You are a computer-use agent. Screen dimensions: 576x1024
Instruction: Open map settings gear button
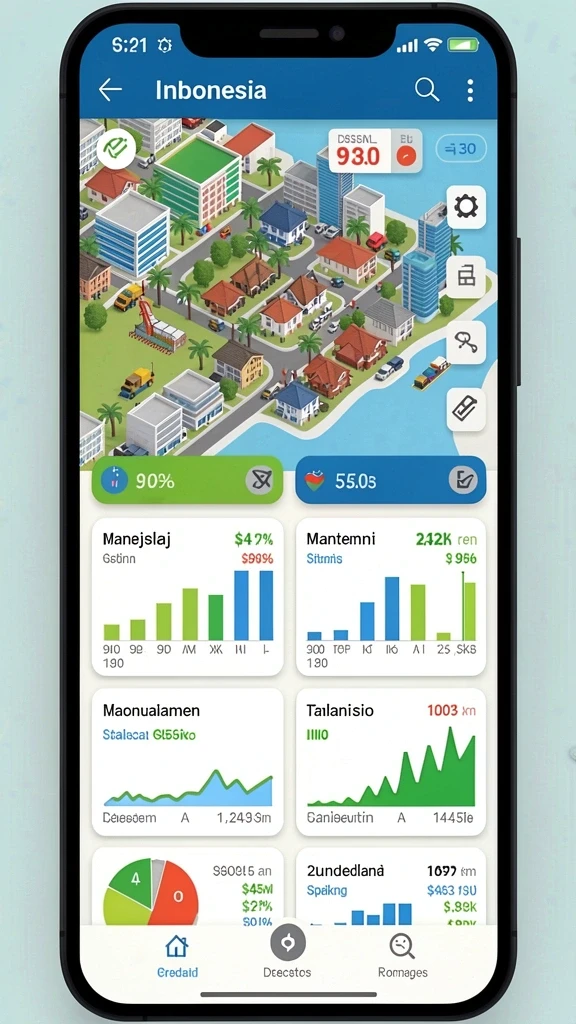coord(466,207)
